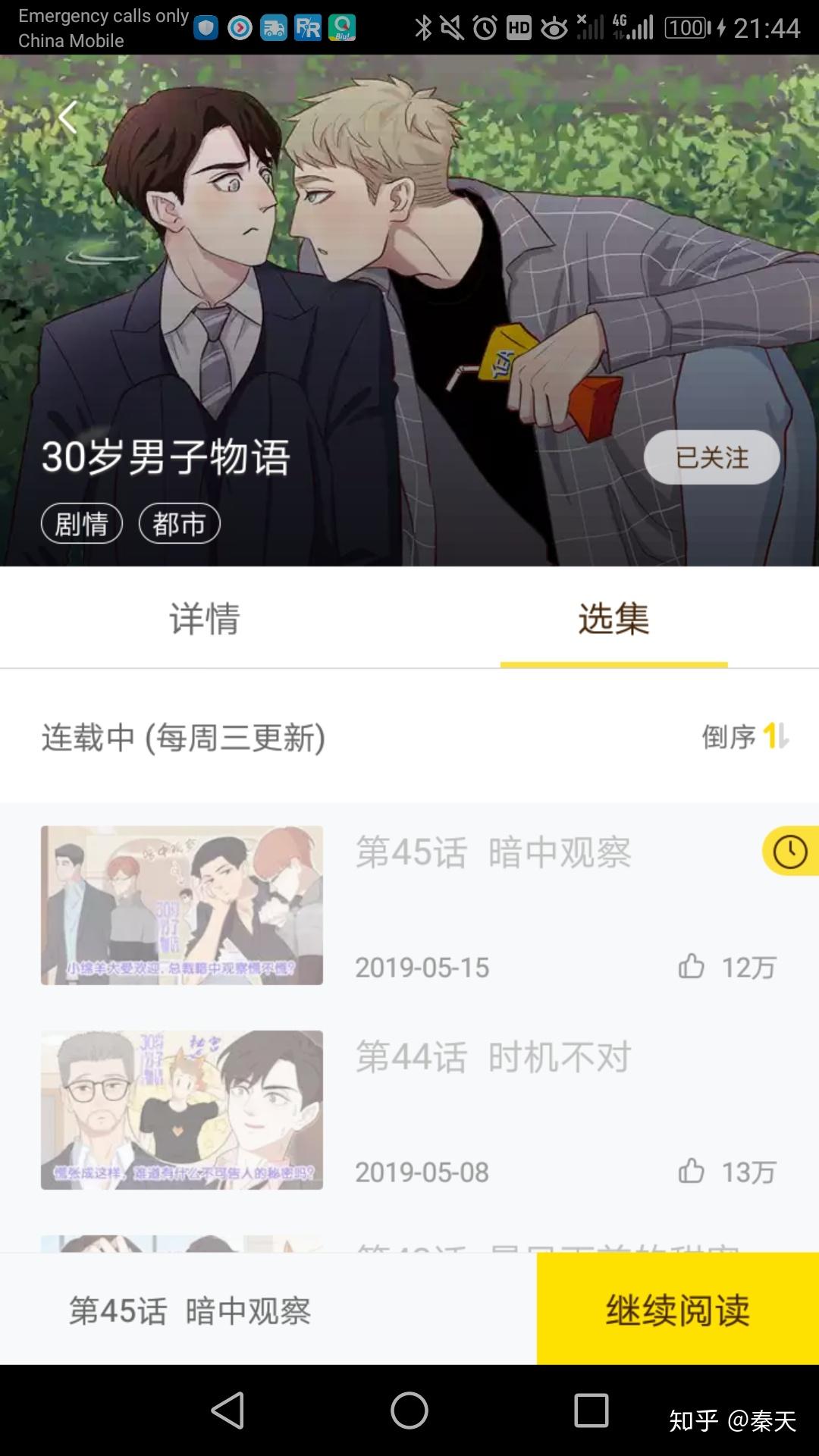Open episode 第44话 时机不对
The width and height of the screenshot is (819, 1456).
(x=493, y=1058)
